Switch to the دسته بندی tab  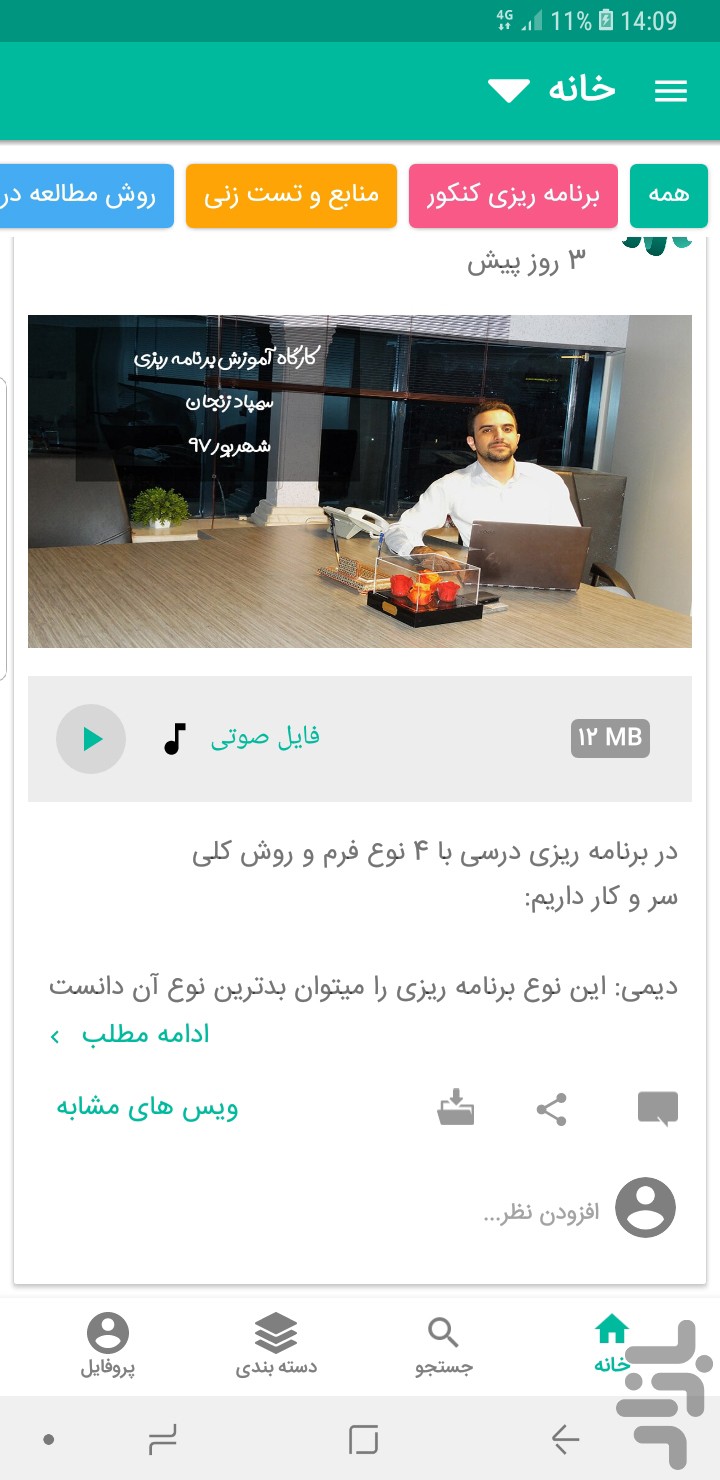pos(276,1345)
